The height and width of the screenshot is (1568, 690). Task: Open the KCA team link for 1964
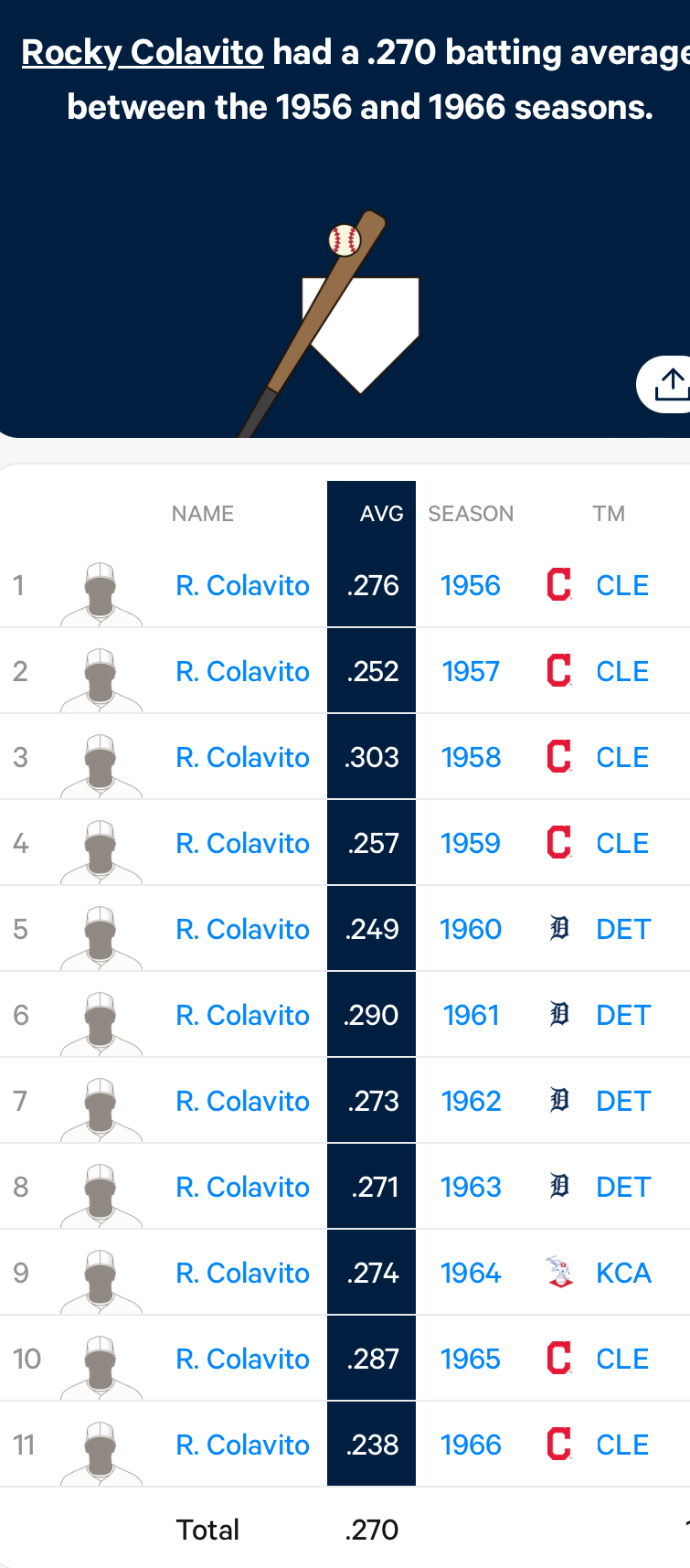pyautogui.click(x=623, y=1273)
